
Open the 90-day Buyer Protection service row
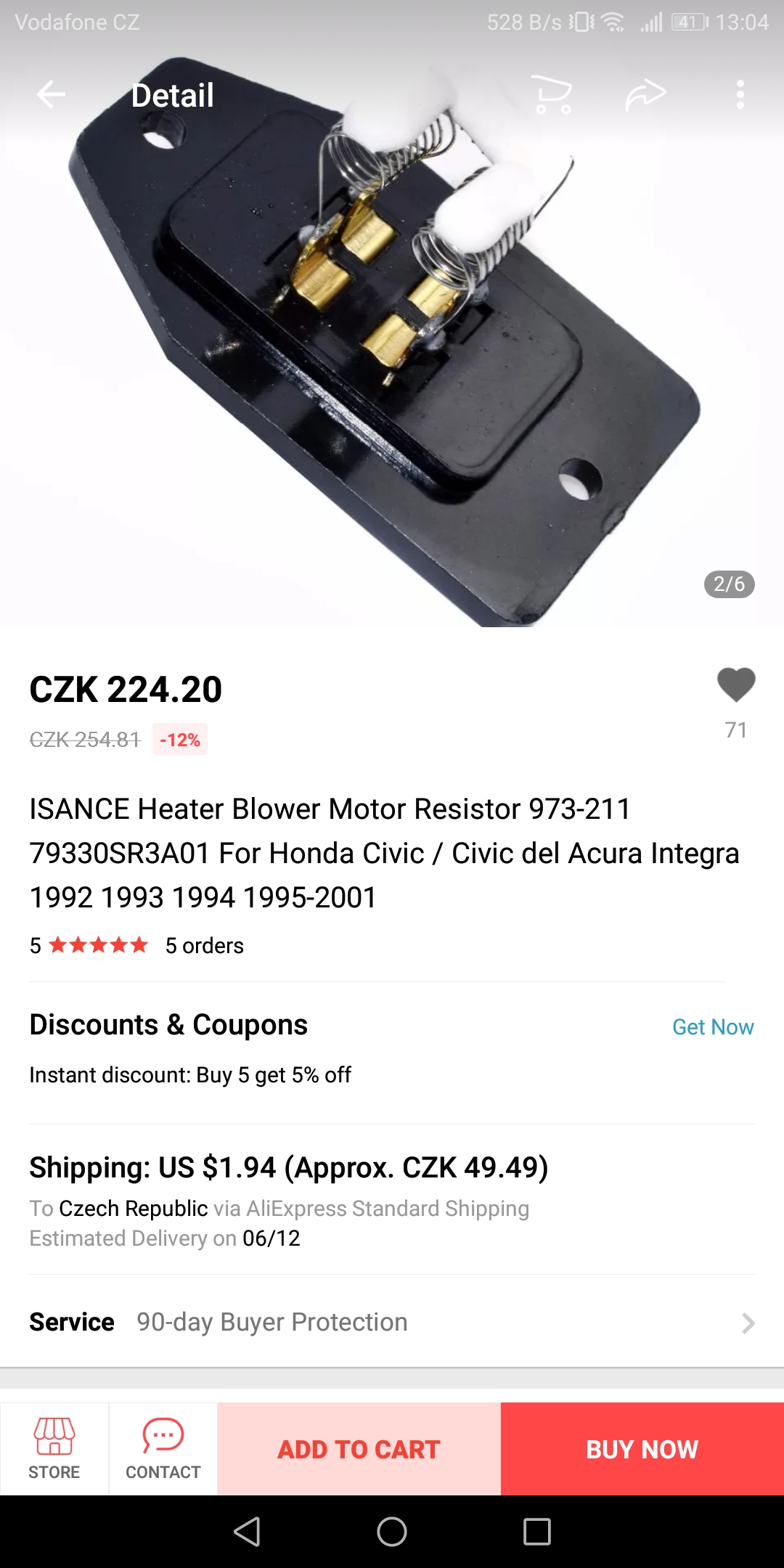tap(392, 1323)
